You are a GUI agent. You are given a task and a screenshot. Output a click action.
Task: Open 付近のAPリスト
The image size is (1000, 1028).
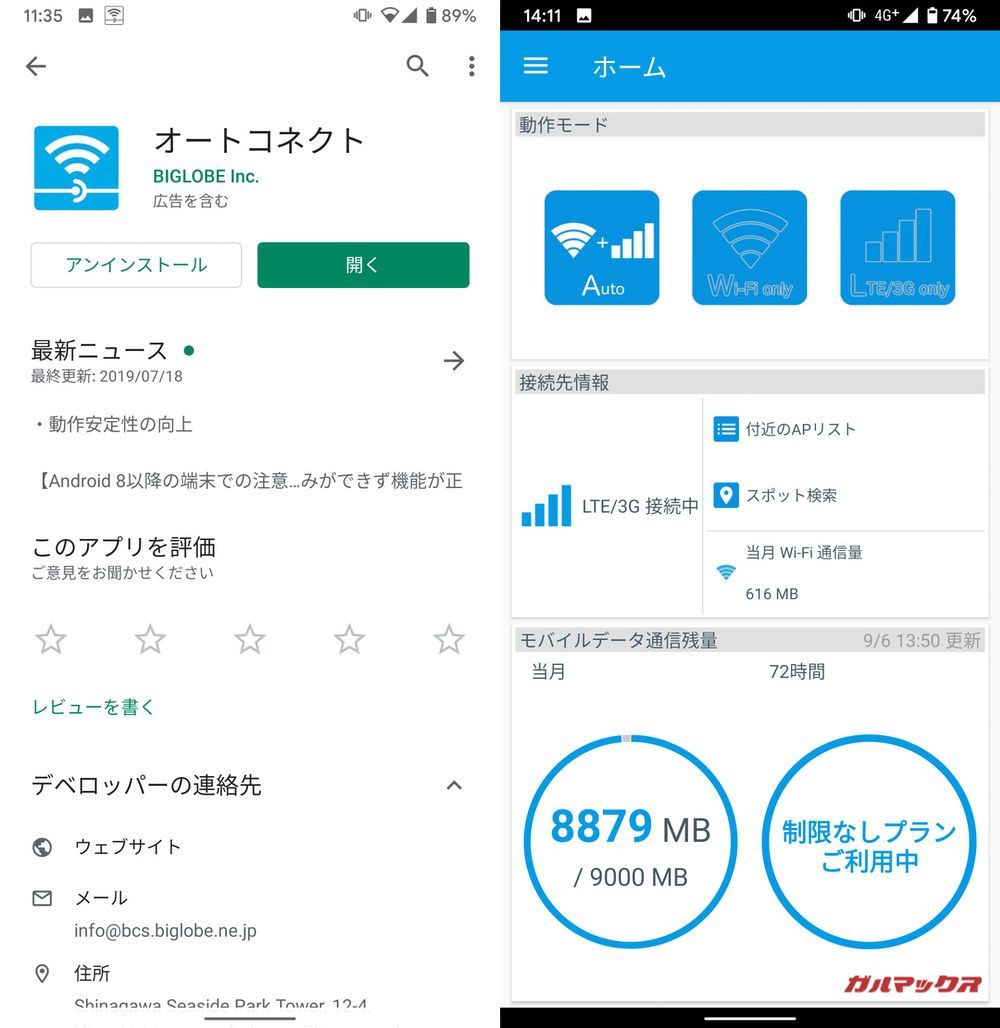pos(800,429)
